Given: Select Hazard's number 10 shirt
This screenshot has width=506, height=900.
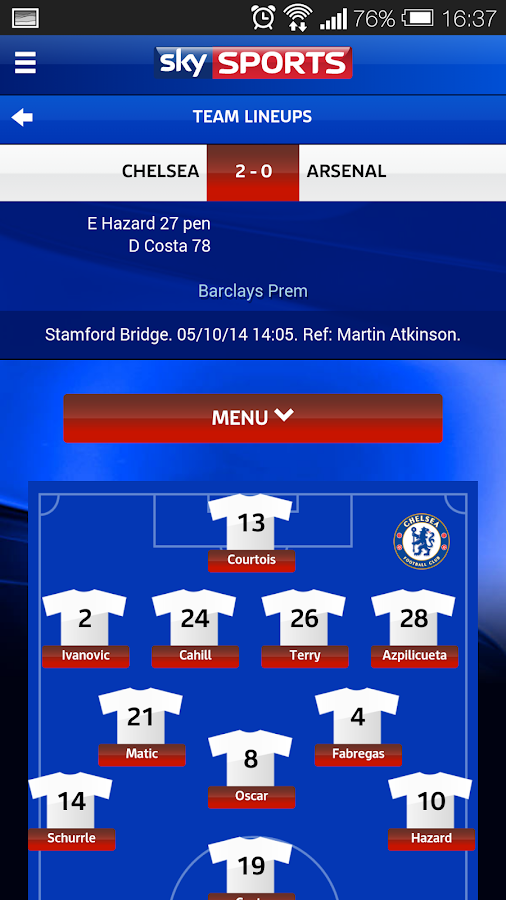Looking at the screenshot, I should pos(431,811).
